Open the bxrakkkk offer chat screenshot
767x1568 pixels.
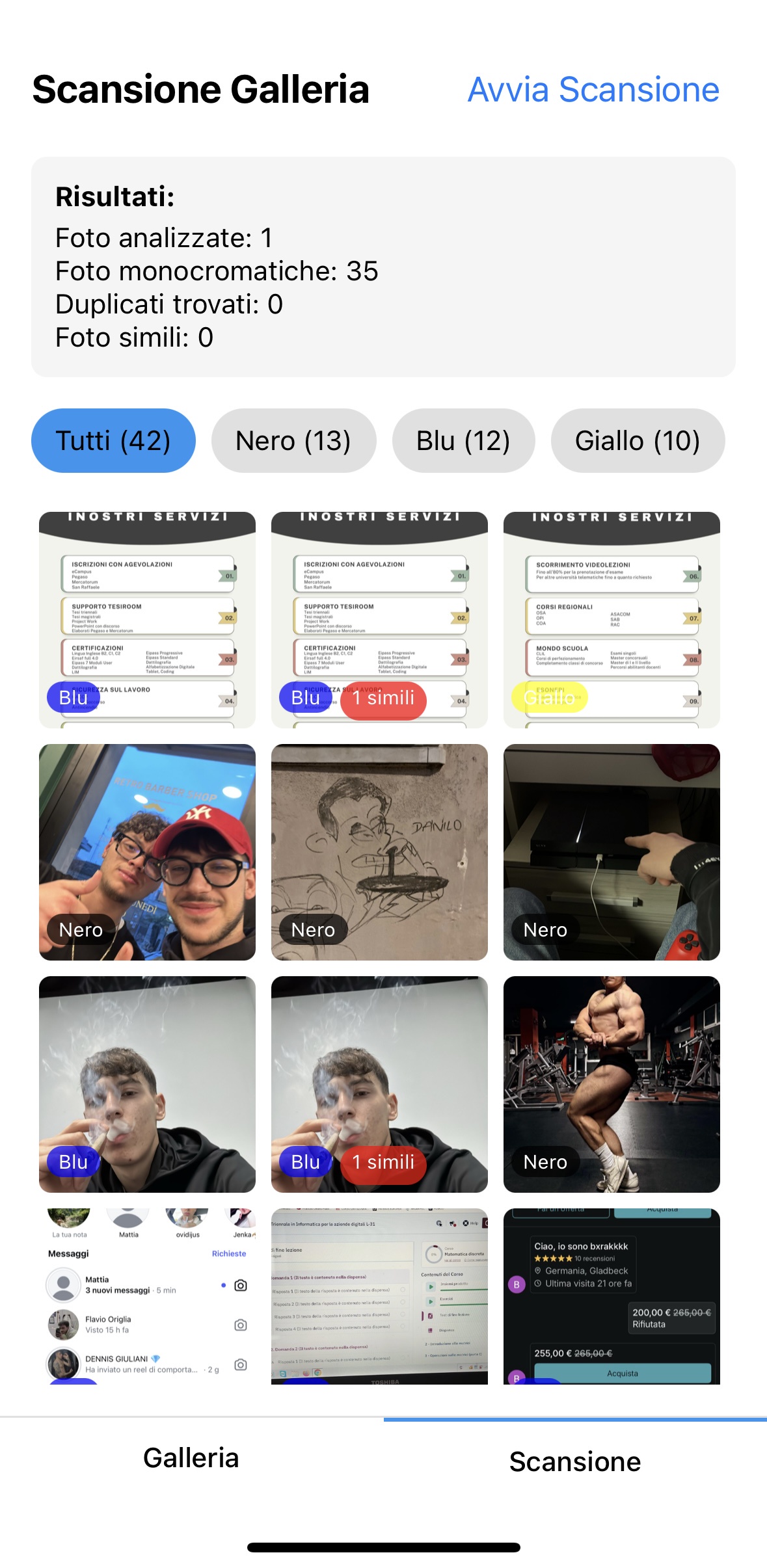click(x=612, y=1296)
